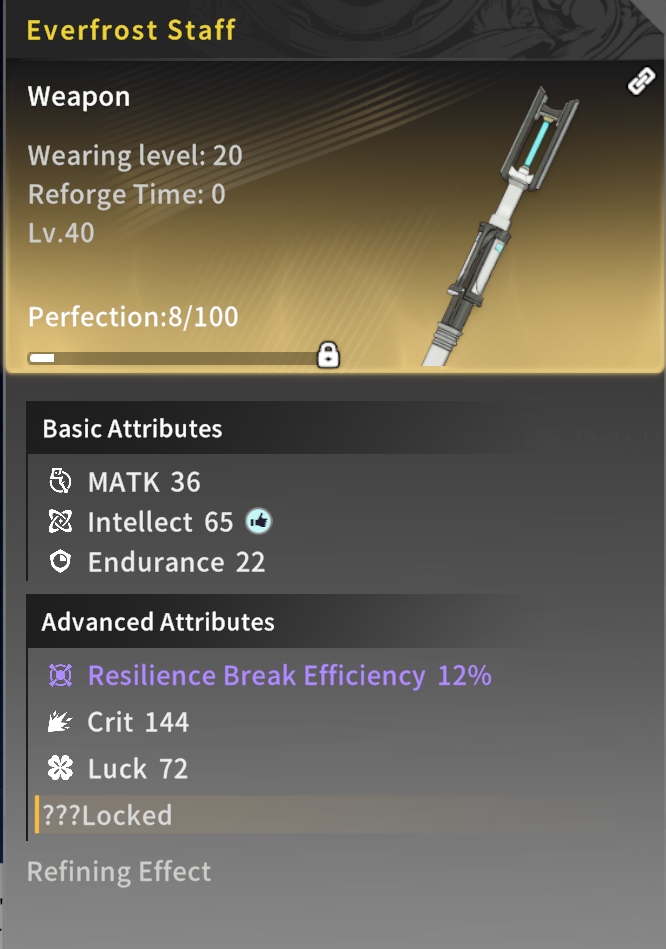Tap the lock icon on Perfection bar
The height and width of the screenshot is (949, 666).
(328, 355)
